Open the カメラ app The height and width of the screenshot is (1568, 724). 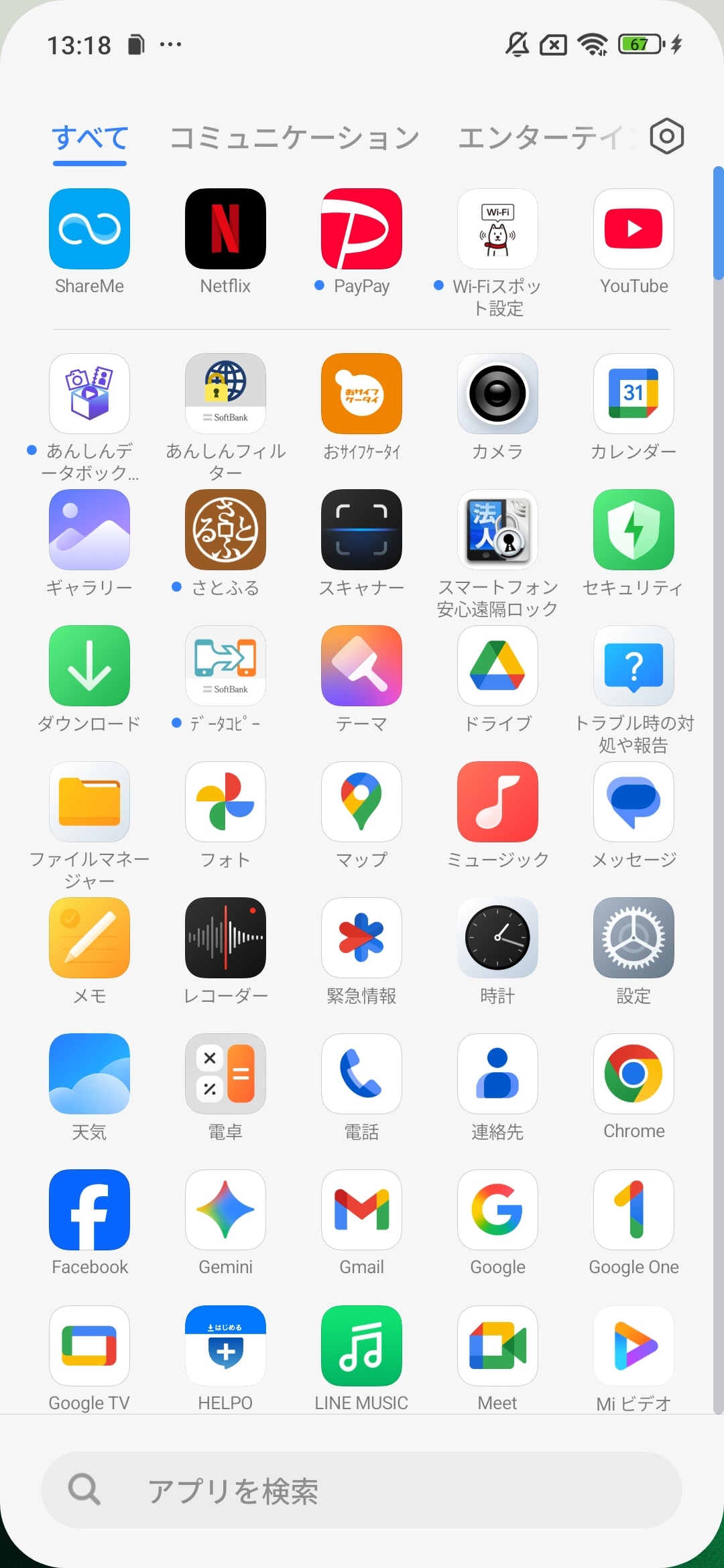(x=497, y=394)
